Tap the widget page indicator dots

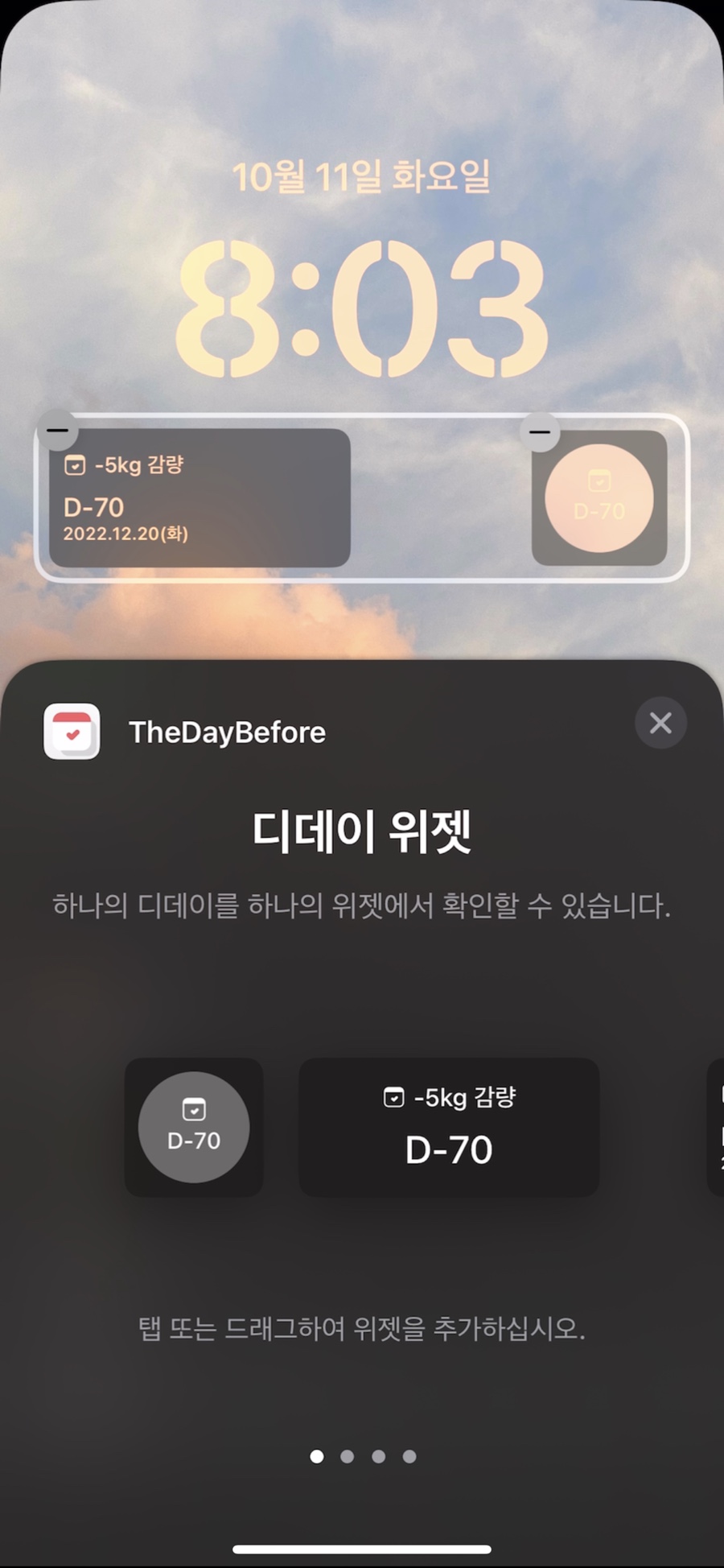(x=363, y=1456)
